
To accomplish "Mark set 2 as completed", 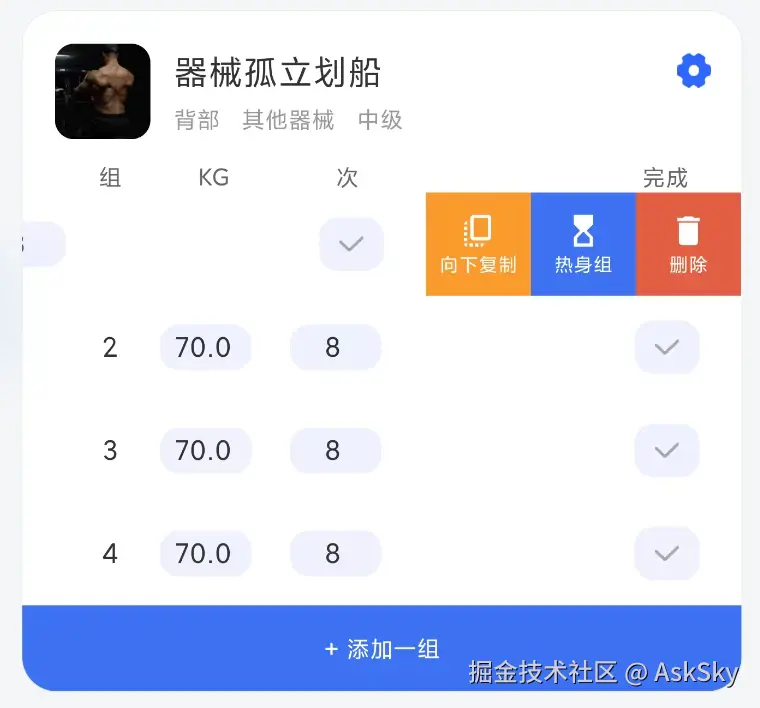I will (666, 347).
